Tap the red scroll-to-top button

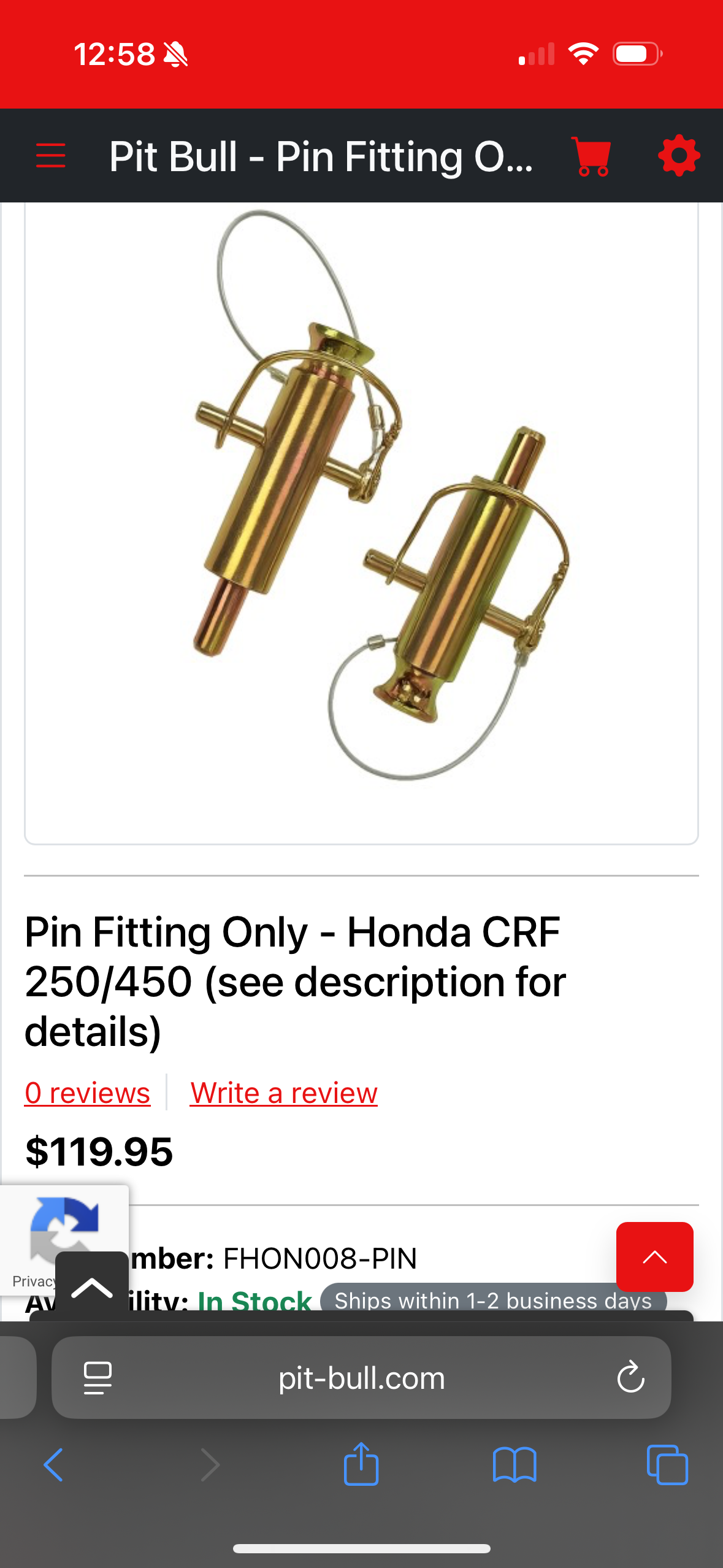pyautogui.click(x=654, y=1257)
